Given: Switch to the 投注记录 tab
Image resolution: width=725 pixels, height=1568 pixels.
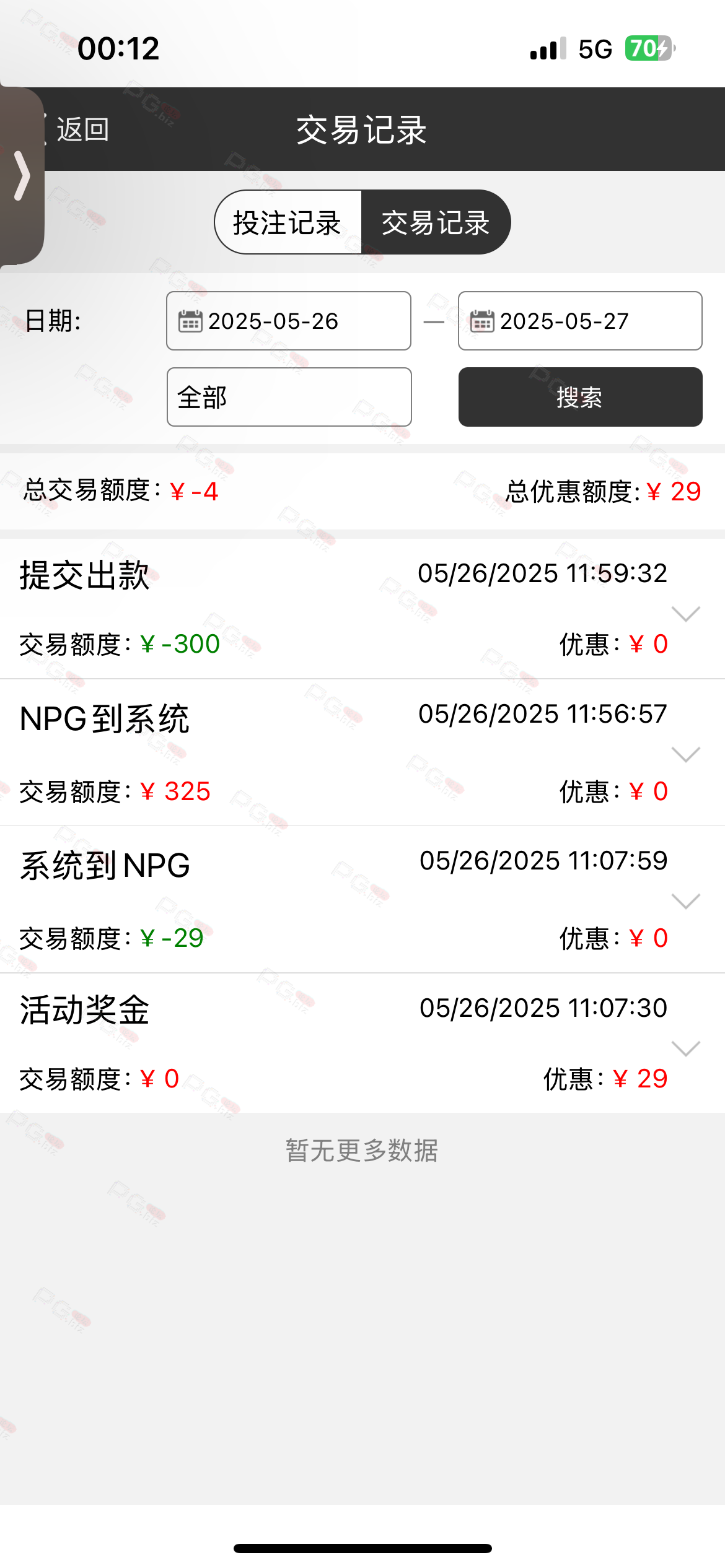Looking at the screenshot, I should pos(288,222).
